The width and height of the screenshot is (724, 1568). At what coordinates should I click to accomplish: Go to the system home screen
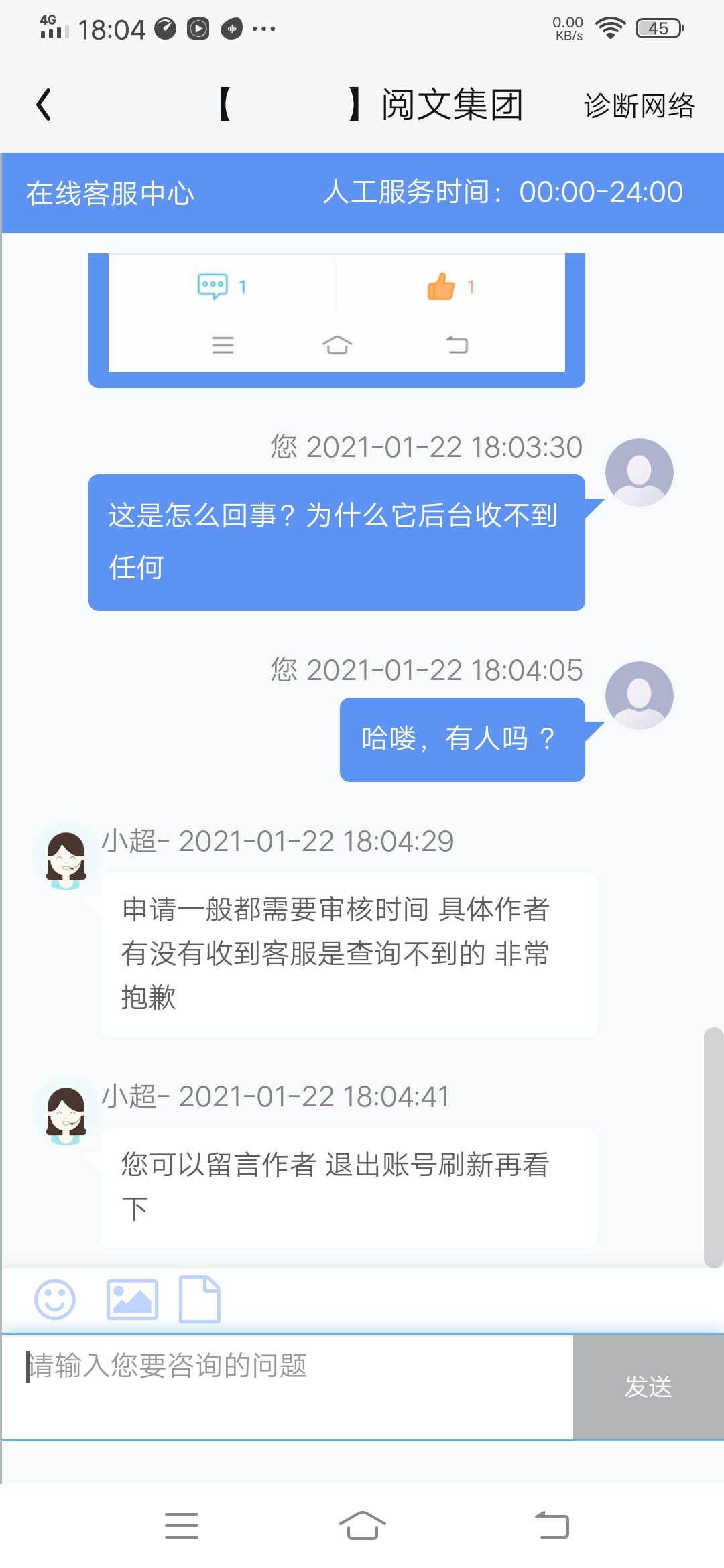tap(362, 1526)
